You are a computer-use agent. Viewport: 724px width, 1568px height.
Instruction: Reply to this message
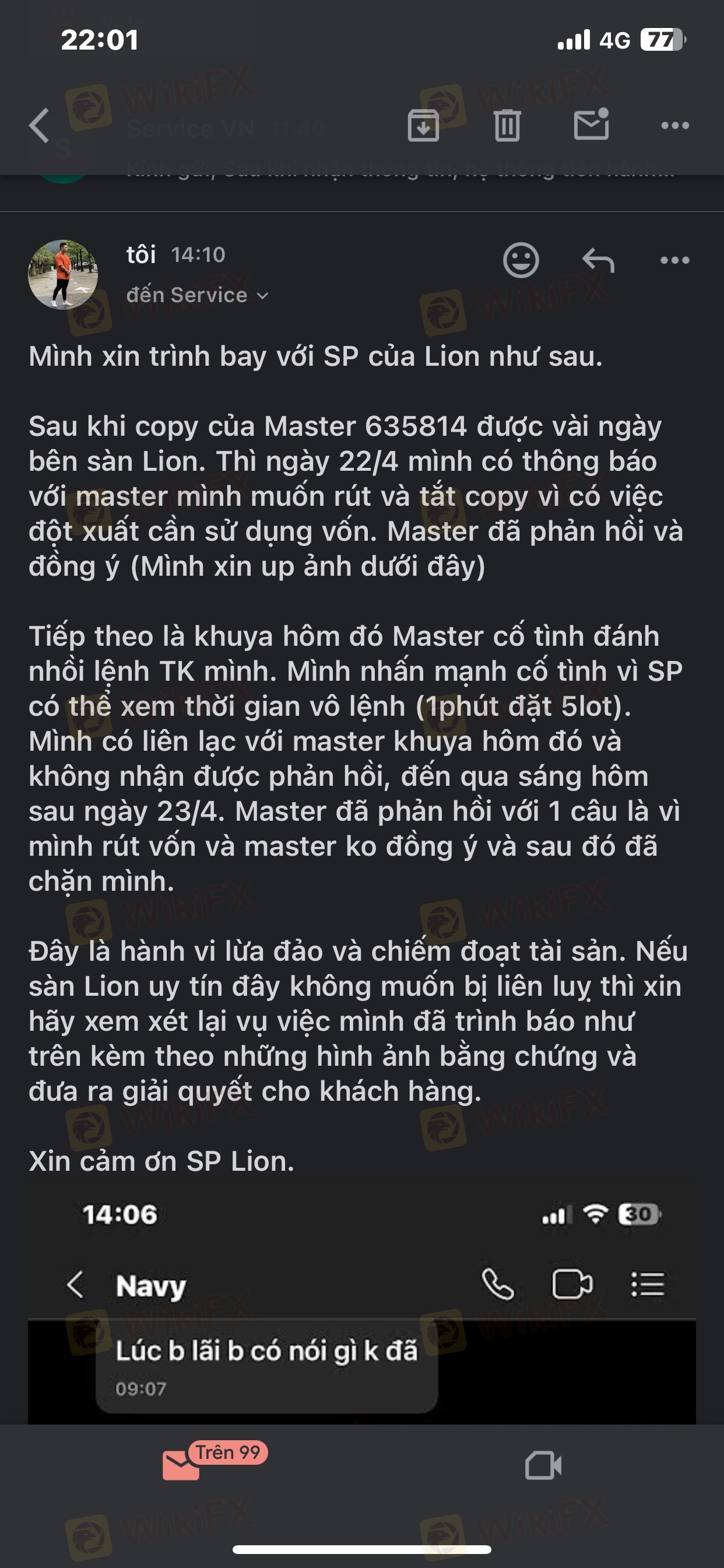[x=598, y=261]
